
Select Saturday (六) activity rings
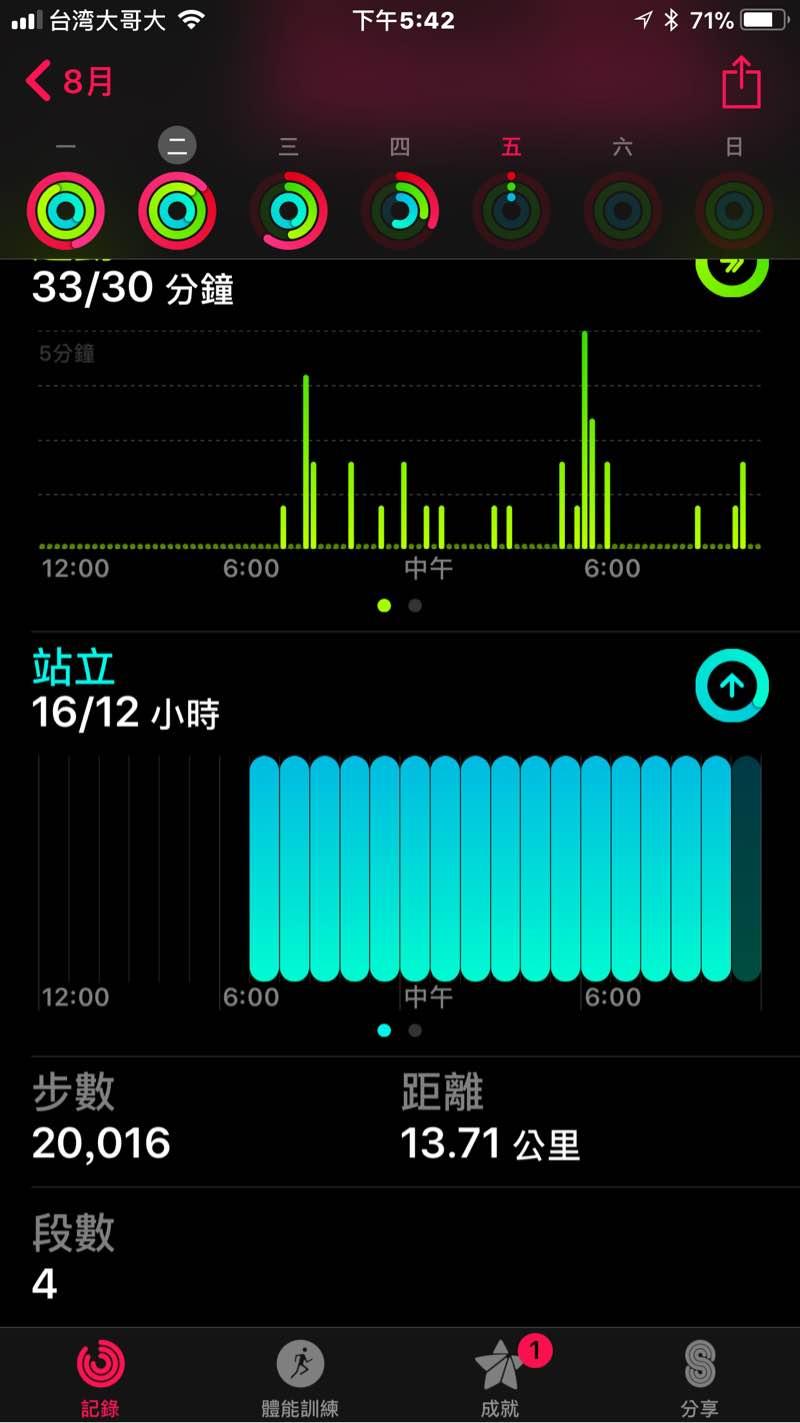(x=622, y=210)
